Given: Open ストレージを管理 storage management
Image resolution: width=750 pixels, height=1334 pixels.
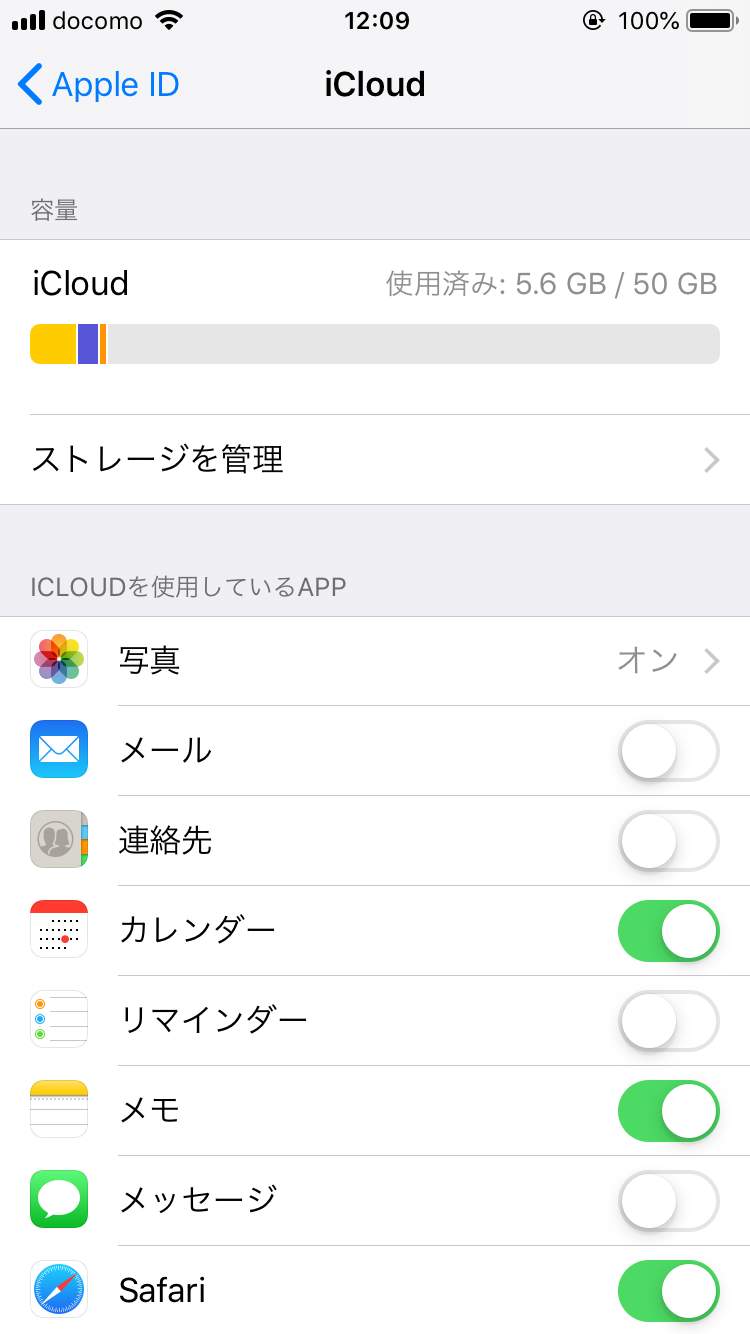Looking at the screenshot, I should pyautogui.click(x=375, y=460).
